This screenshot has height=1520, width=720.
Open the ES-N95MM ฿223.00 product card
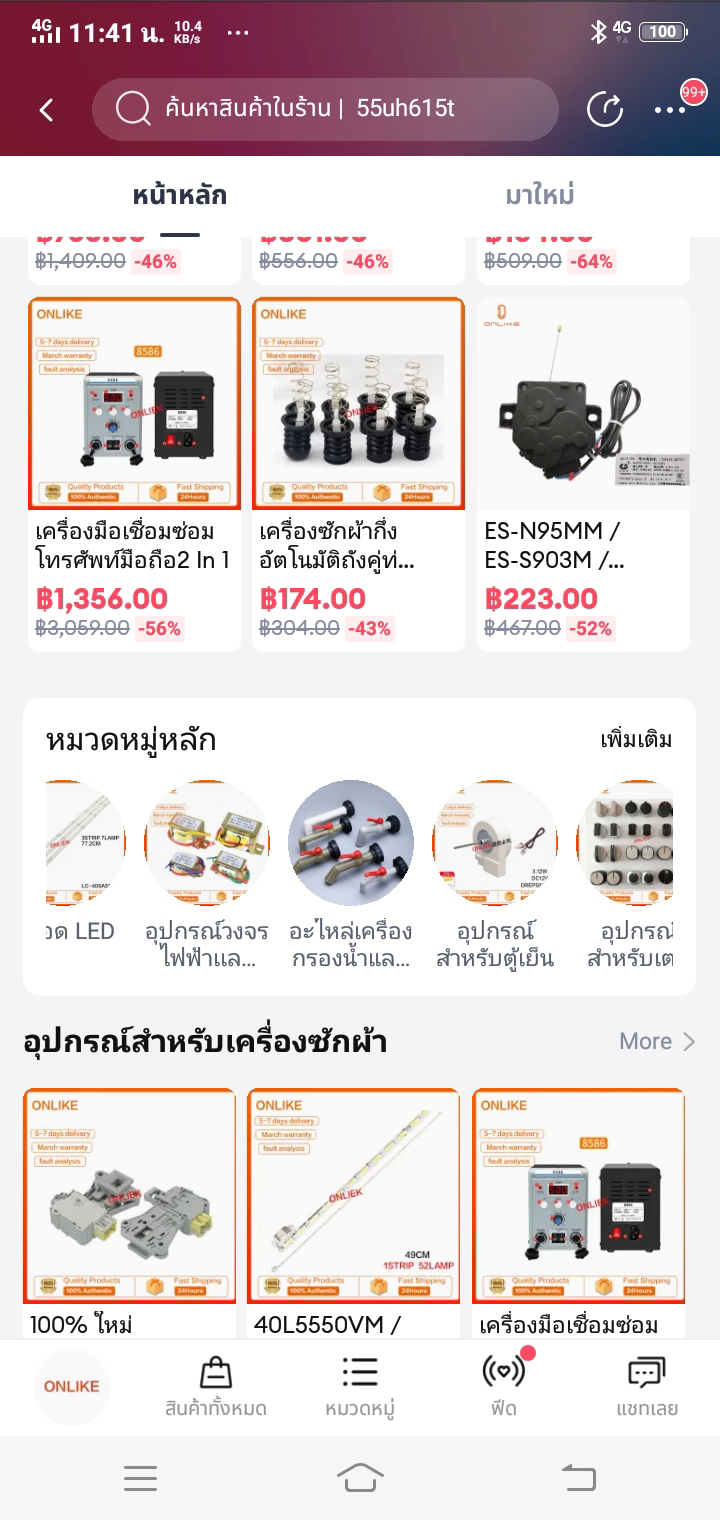click(x=583, y=474)
